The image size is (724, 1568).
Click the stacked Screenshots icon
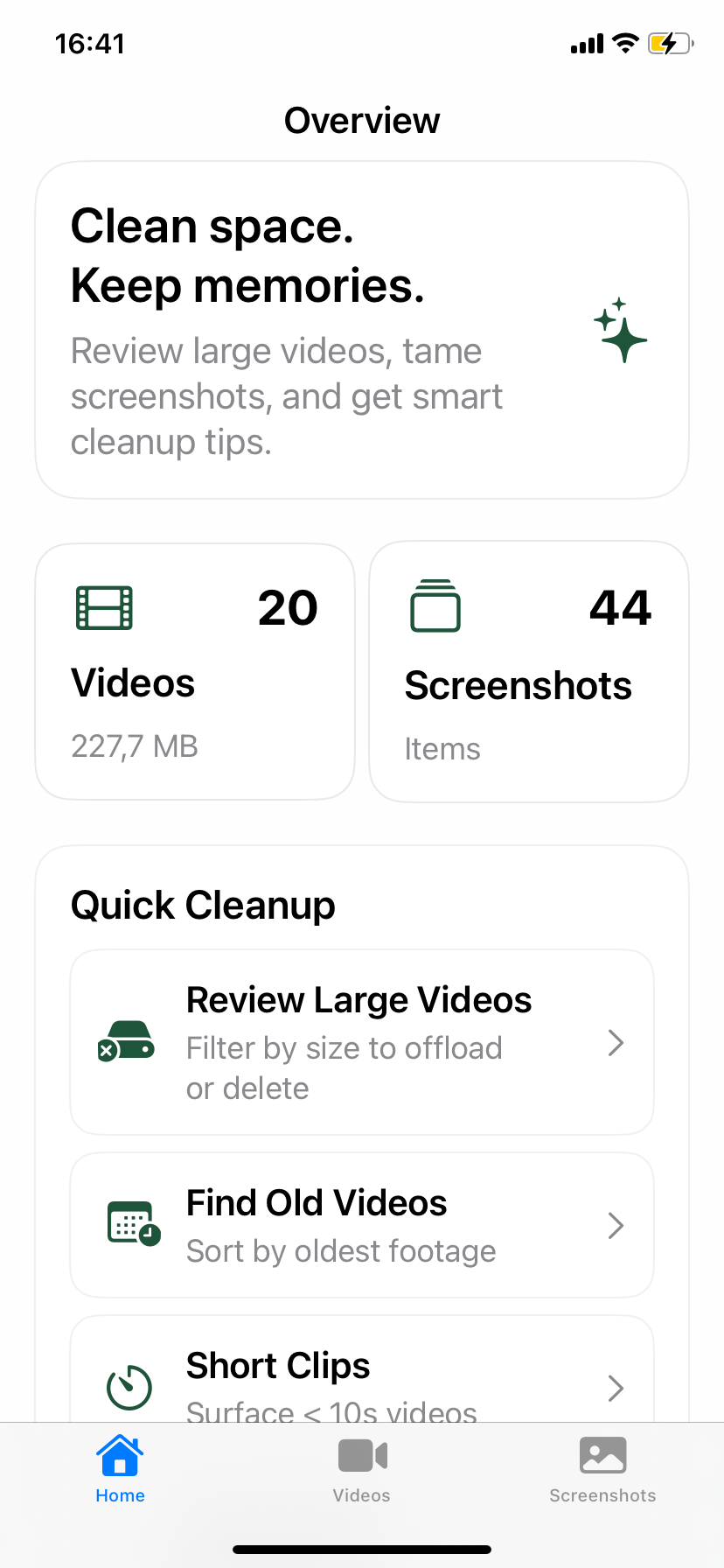pyautogui.click(x=435, y=605)
